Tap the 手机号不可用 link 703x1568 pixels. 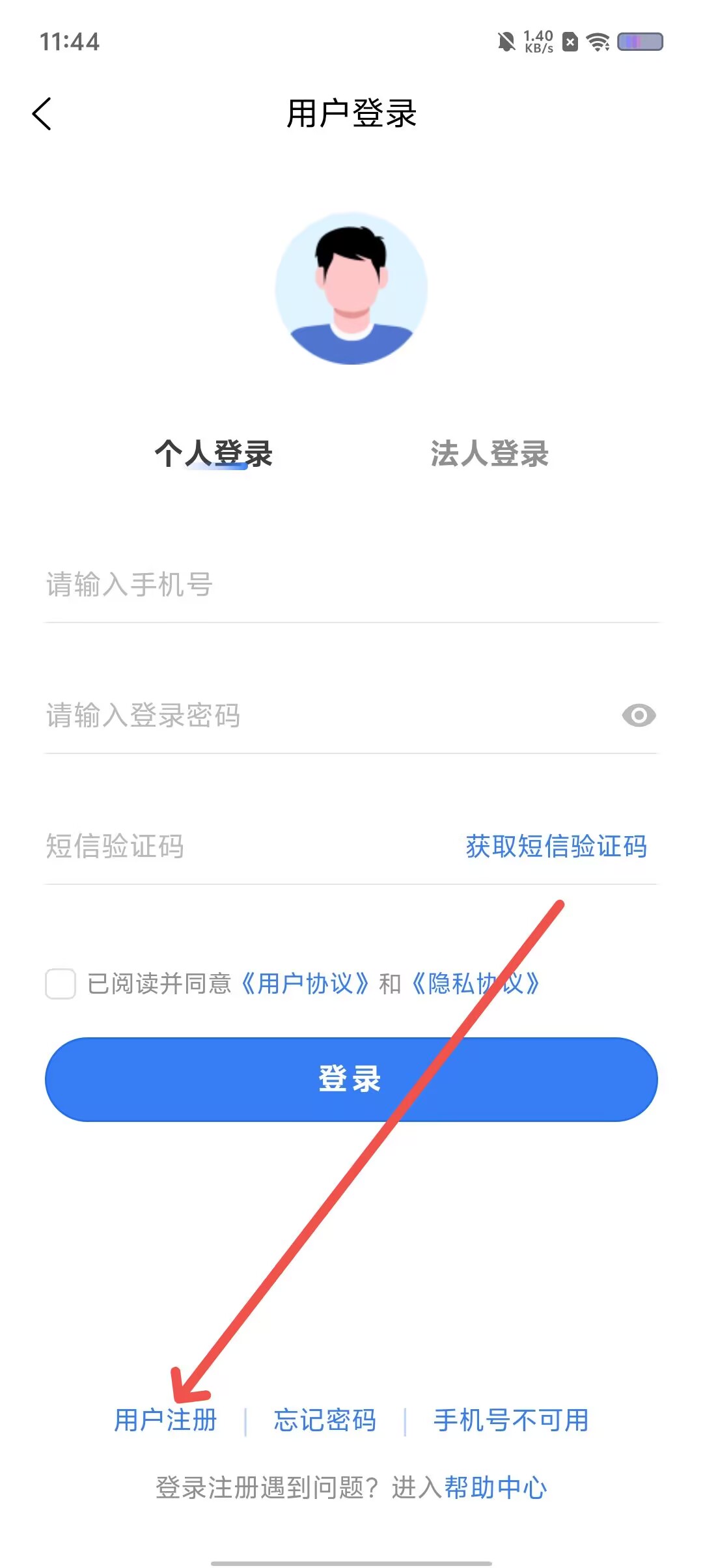tap(511, 1420)
